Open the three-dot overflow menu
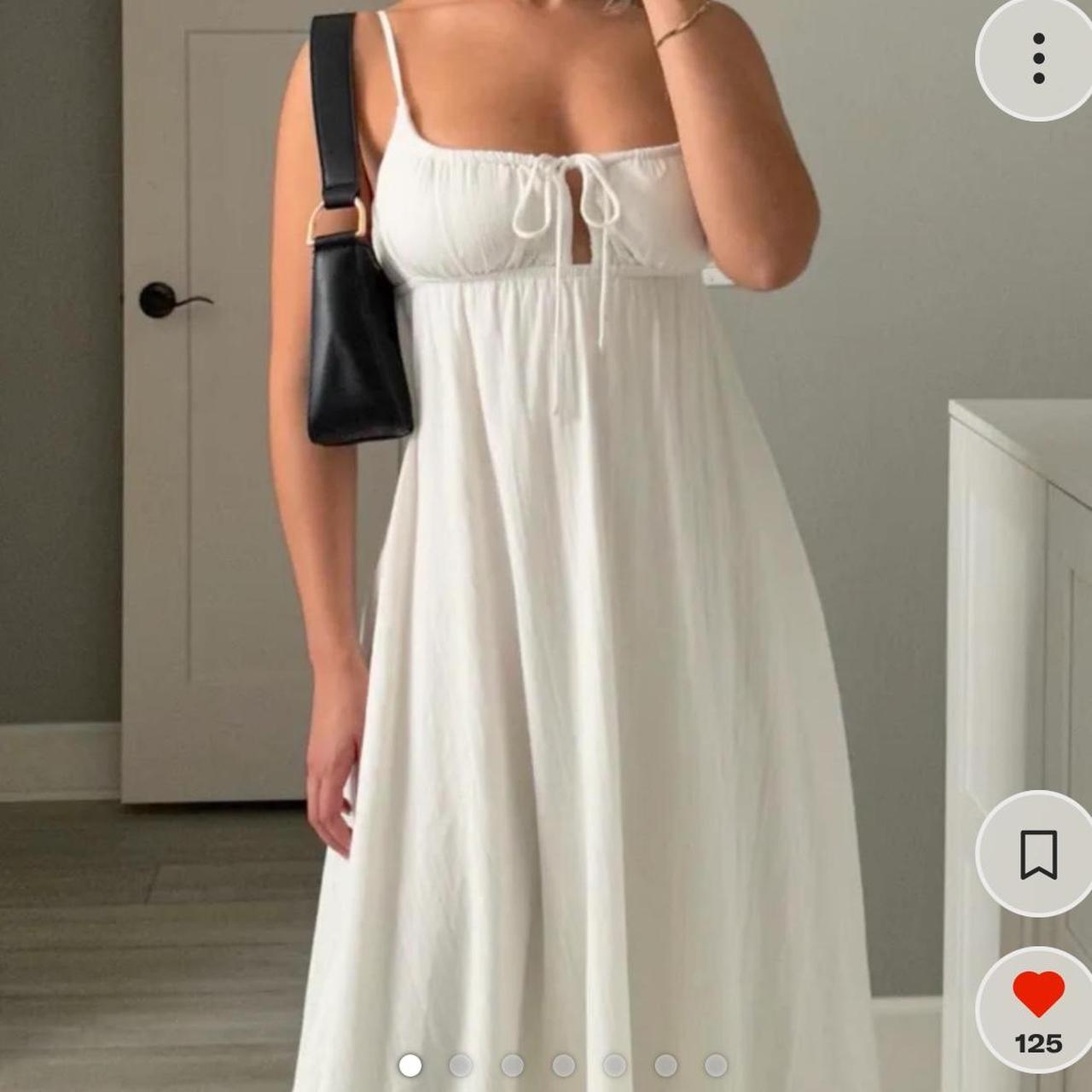Image resolution: width=1092 pixels, height=1092 pixels. 1038,59
